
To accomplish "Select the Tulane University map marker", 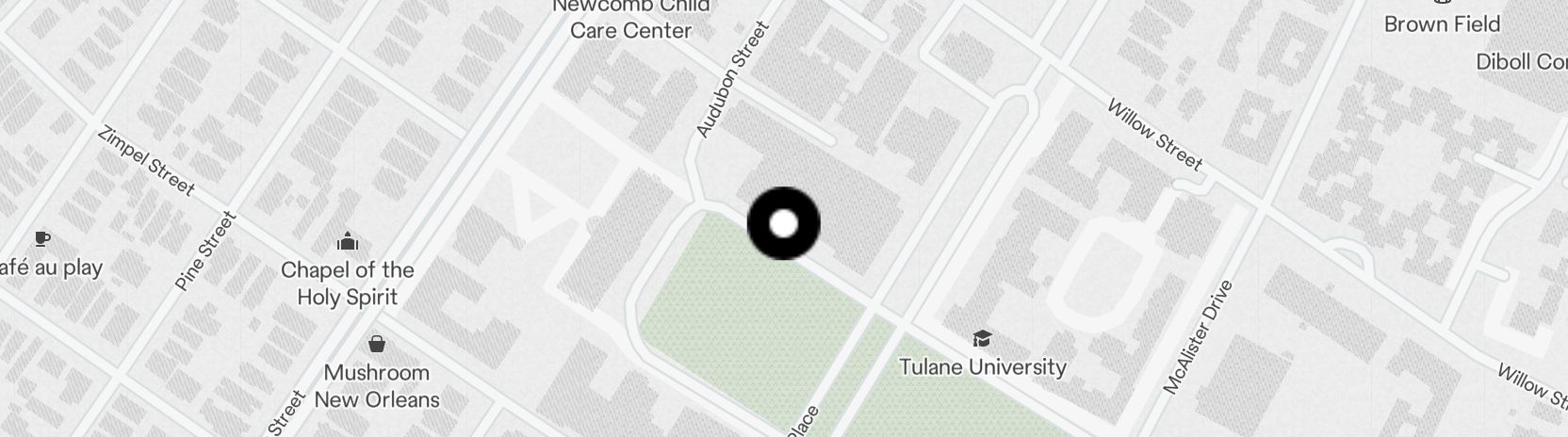I will (982, 339).
